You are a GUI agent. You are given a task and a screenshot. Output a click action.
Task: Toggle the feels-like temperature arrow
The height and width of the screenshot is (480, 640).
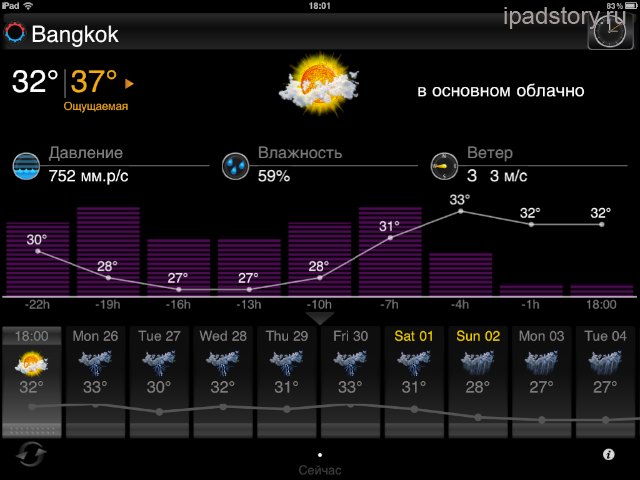(130, 83)
